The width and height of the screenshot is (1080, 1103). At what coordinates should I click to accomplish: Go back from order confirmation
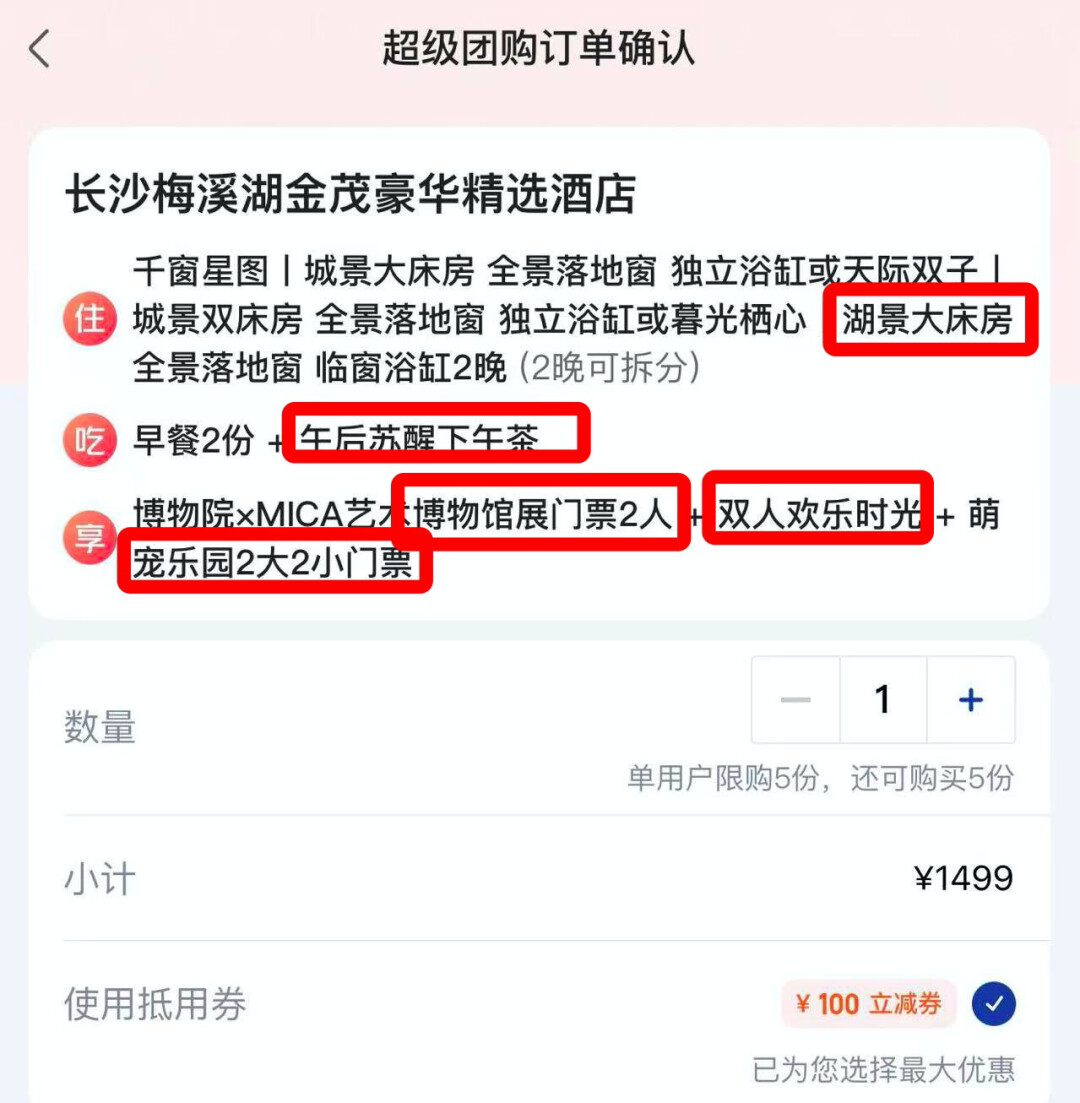[40, 49]
